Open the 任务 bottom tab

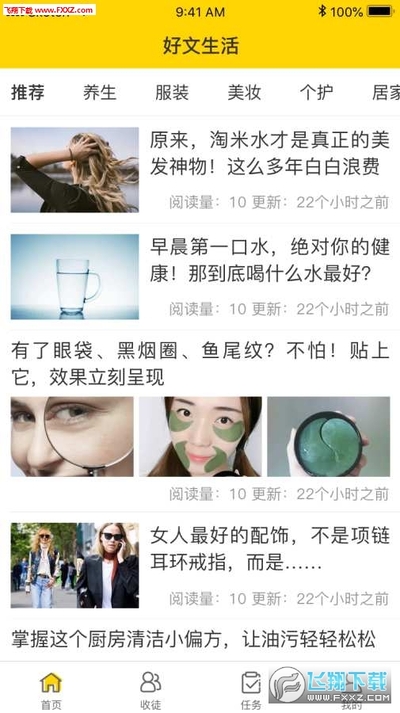(x=250, y=690)
